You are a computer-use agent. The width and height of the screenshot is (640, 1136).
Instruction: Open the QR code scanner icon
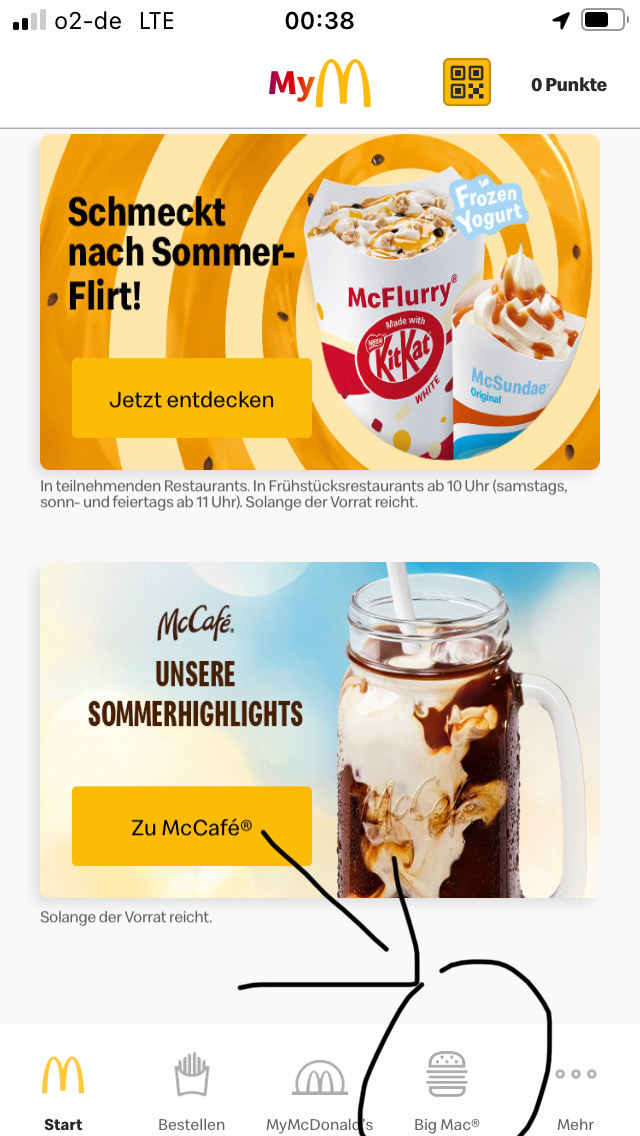tap(467, 83)
